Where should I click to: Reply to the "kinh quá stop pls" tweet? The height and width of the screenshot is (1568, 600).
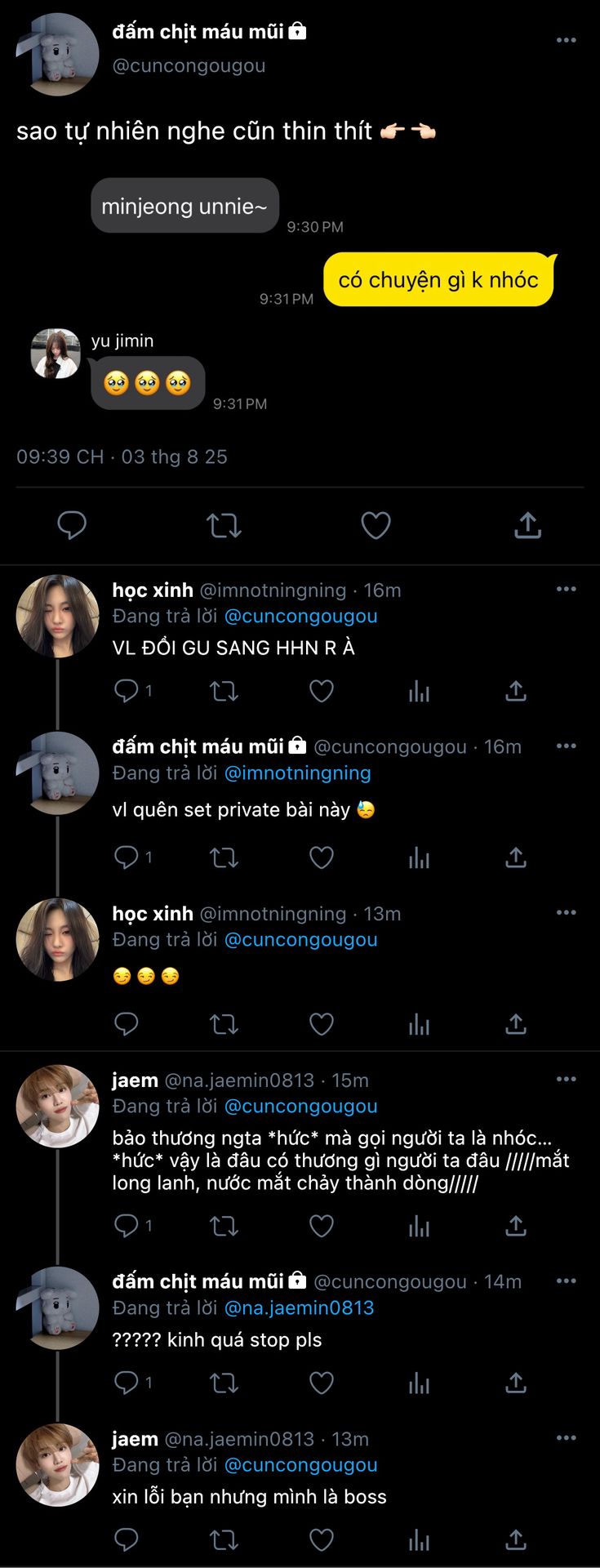click(127, 1383)
